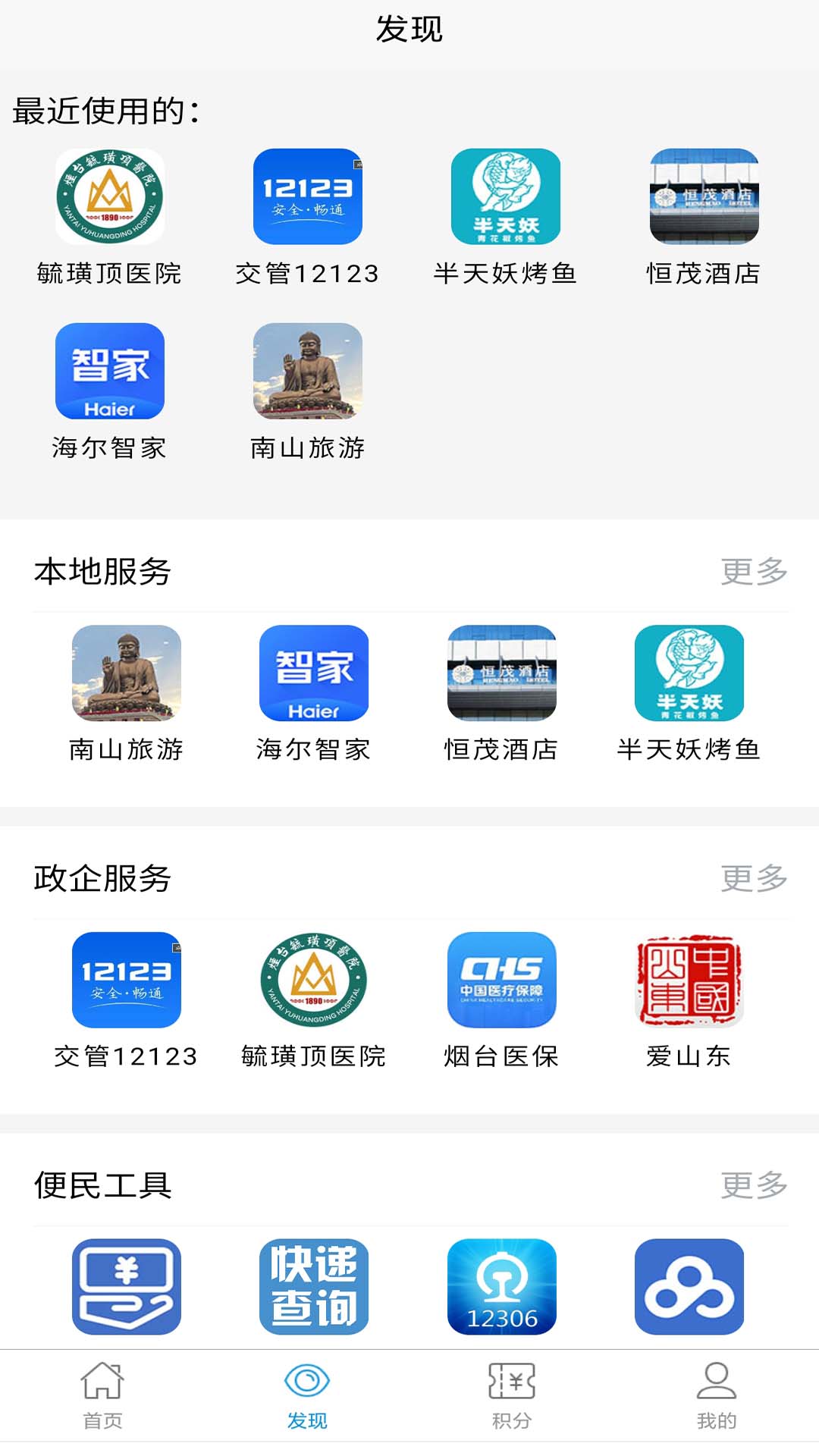
Task: Open the cloud disk icon in 便民工具
Action: (x=688, y=1283)
